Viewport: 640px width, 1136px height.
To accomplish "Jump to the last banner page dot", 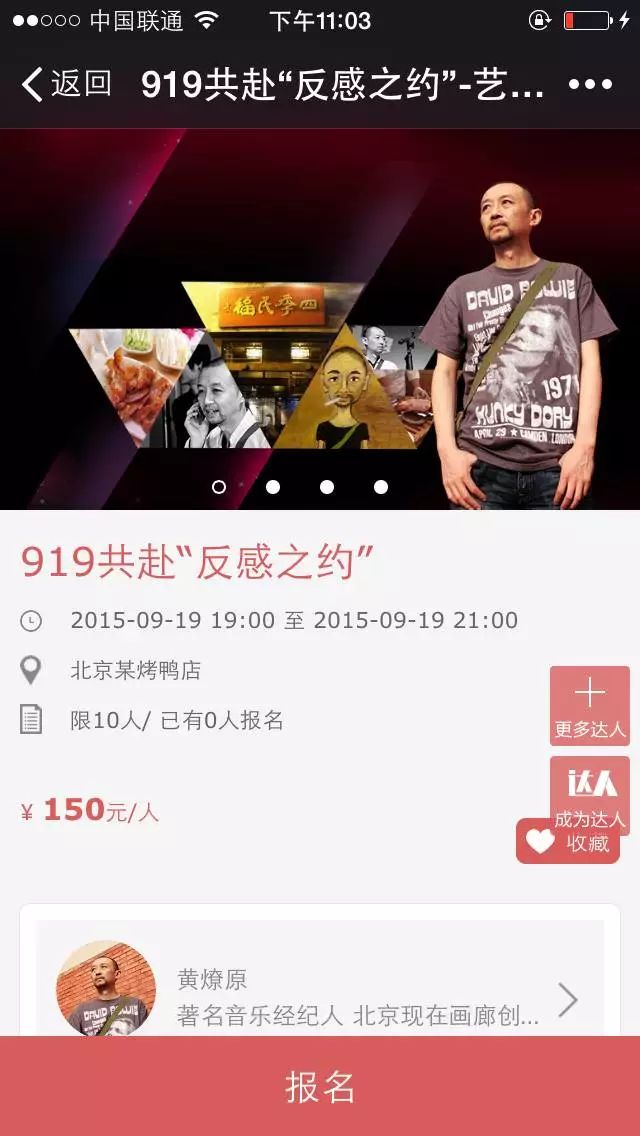I will [381, 487].
